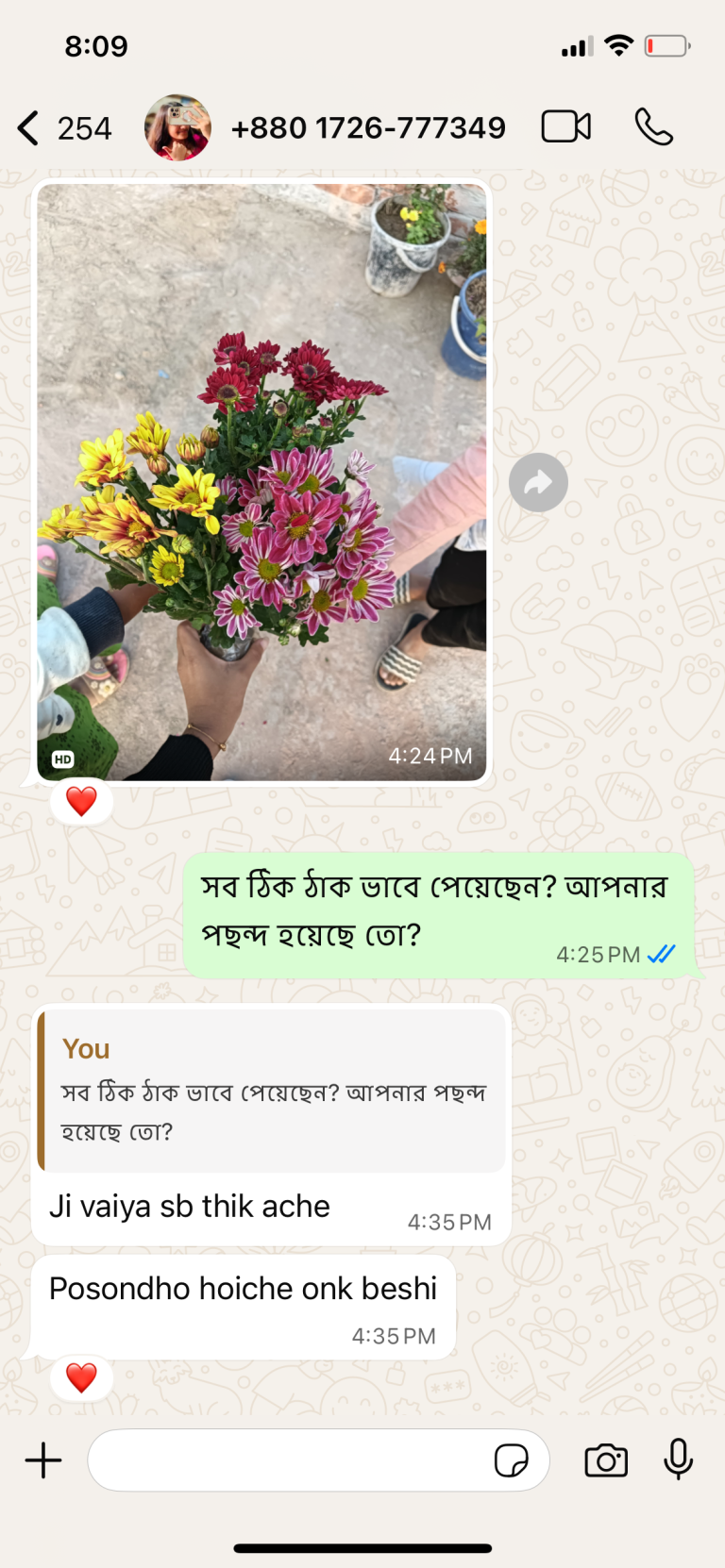Screen dimensions: 725x1568
Task: View heart reaction under Posondho hoiche message
Action: pyautogui.click(x=81, y=1377)
